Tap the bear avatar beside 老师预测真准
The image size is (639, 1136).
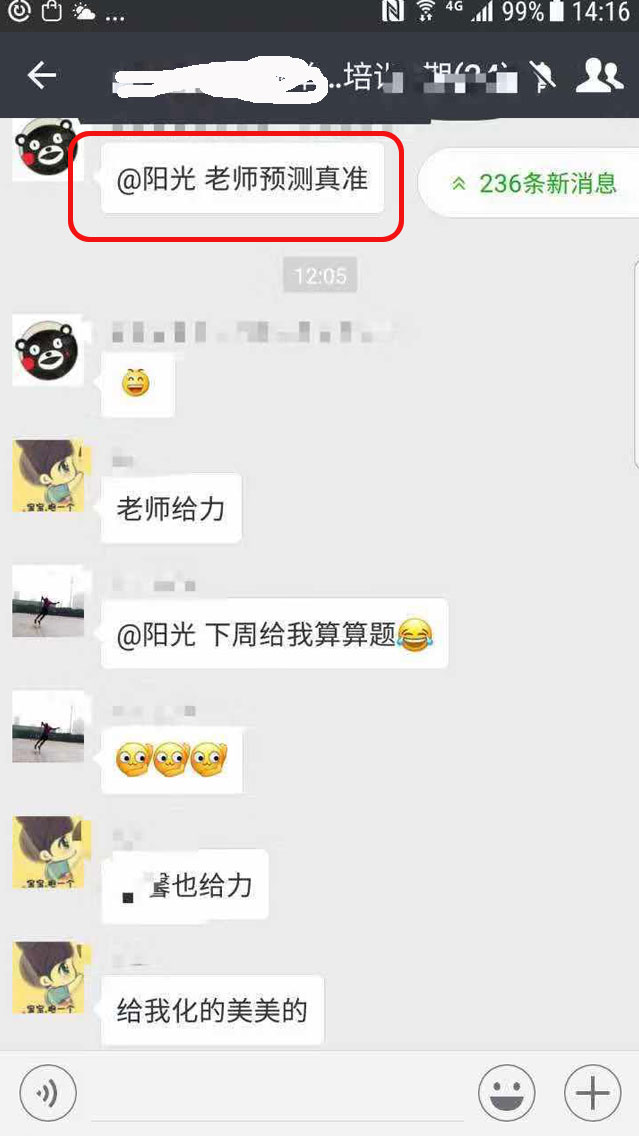pyautogui.click(x=45, y=150)
